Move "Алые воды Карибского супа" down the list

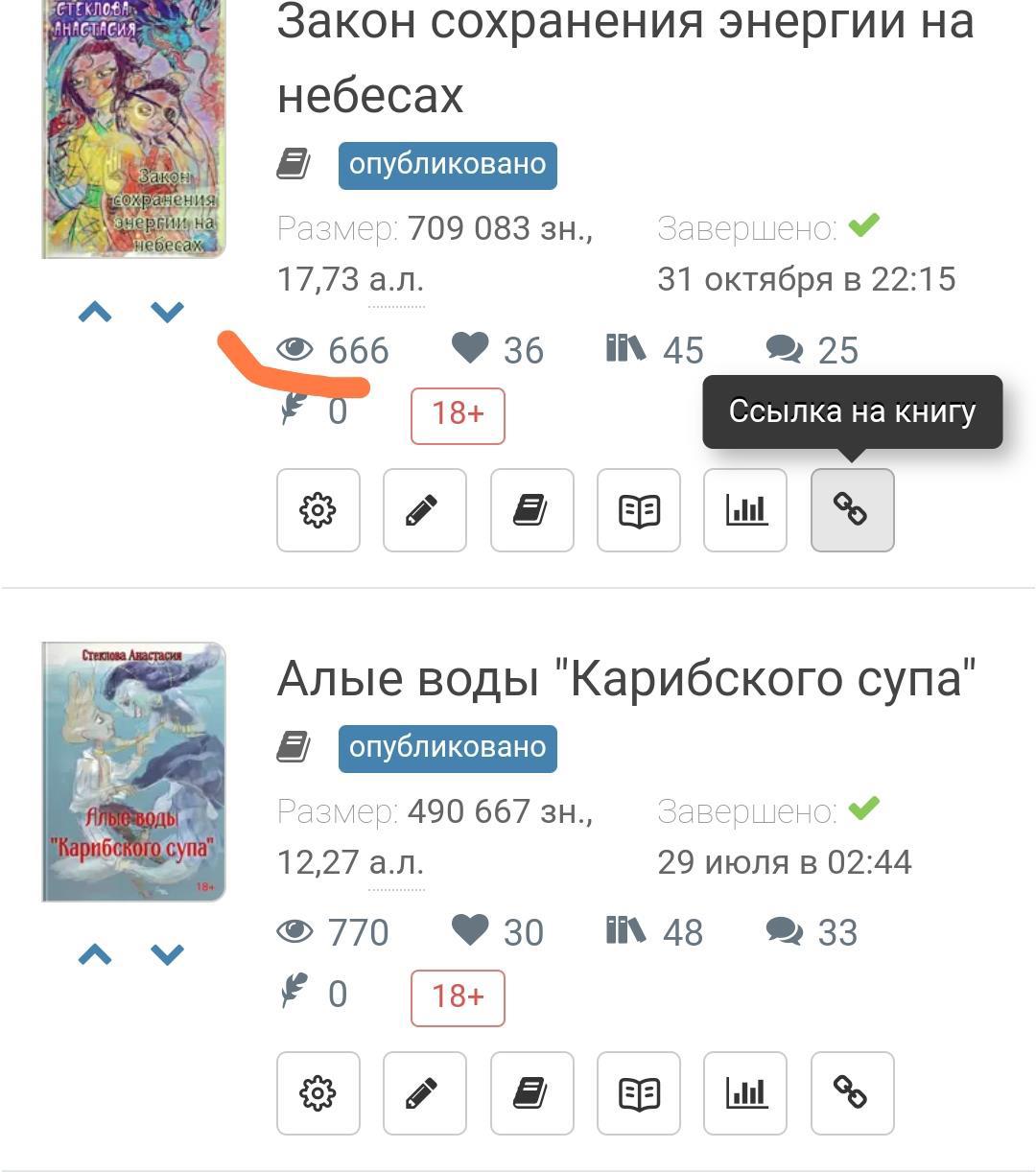[167, 954]
